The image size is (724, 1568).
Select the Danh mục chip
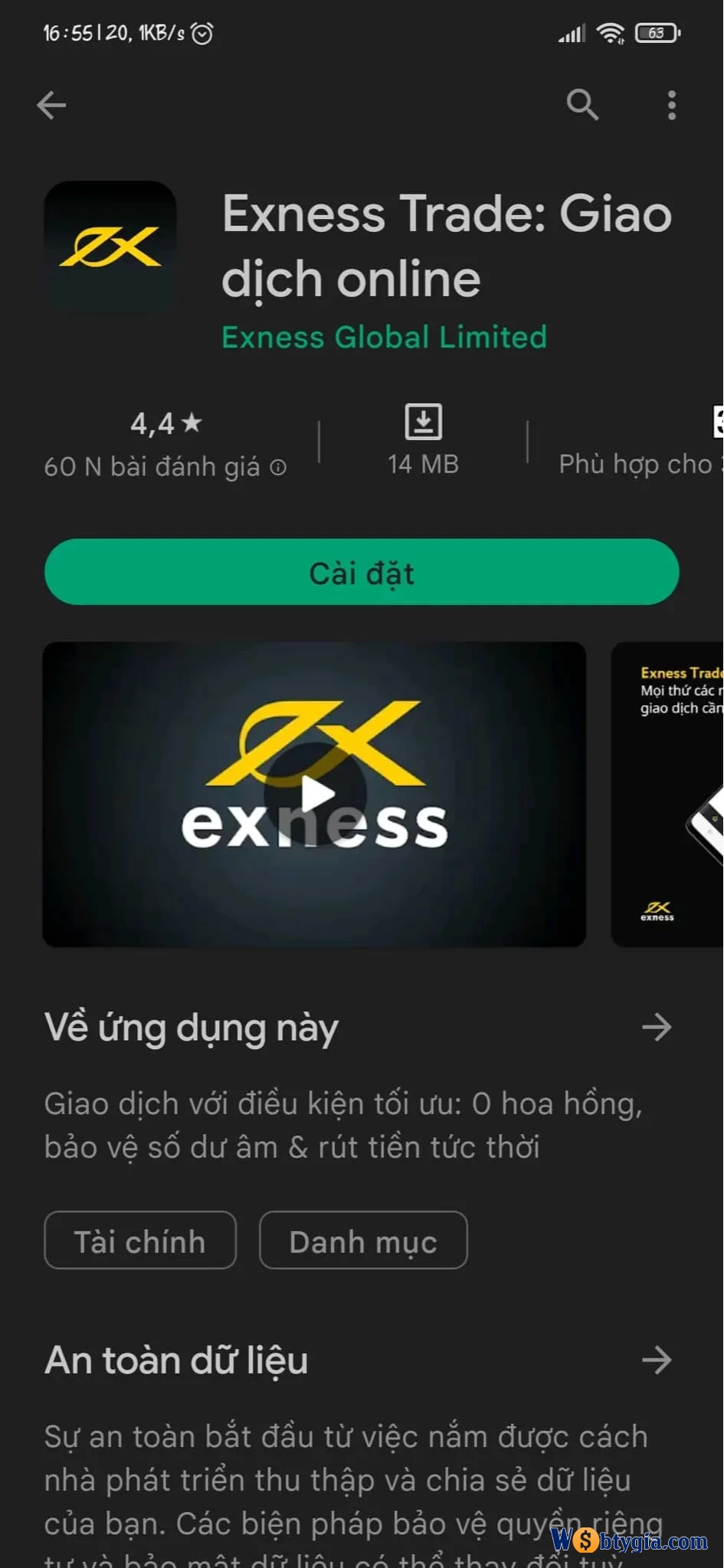(363, 1240)
